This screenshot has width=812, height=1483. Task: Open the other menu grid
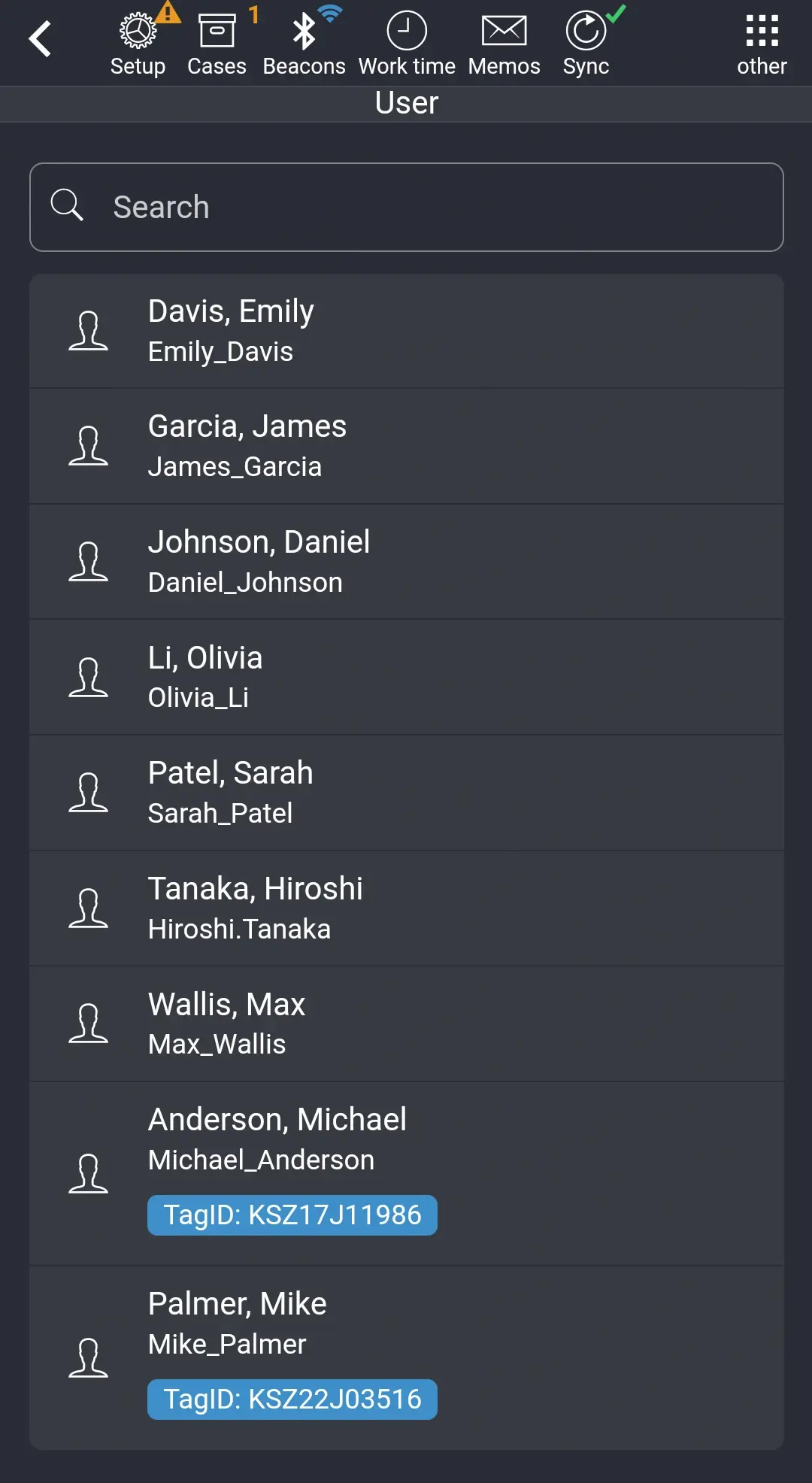762,44
